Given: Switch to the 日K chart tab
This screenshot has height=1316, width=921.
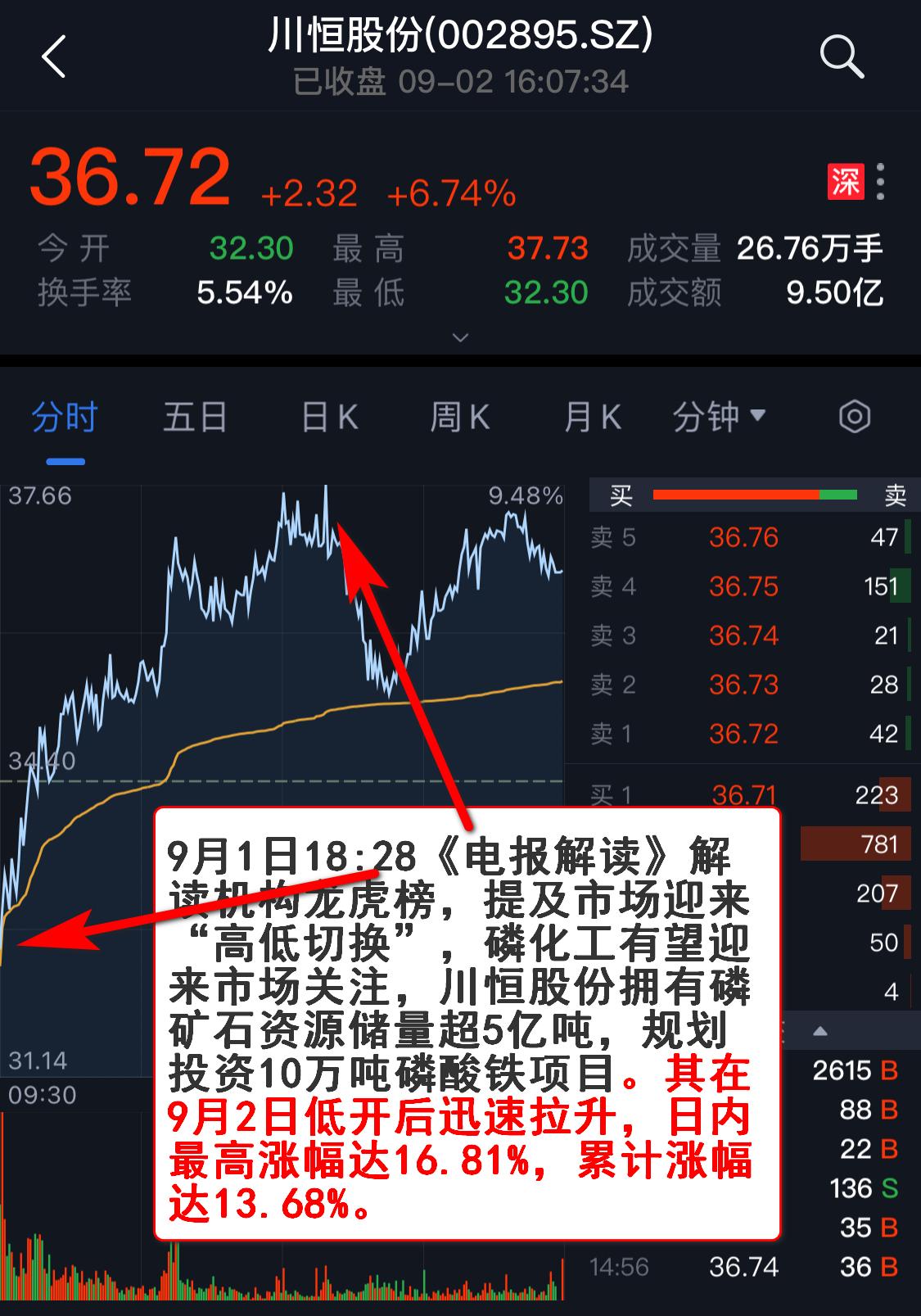Looking at the screenshot, I should tap(329, 418).
